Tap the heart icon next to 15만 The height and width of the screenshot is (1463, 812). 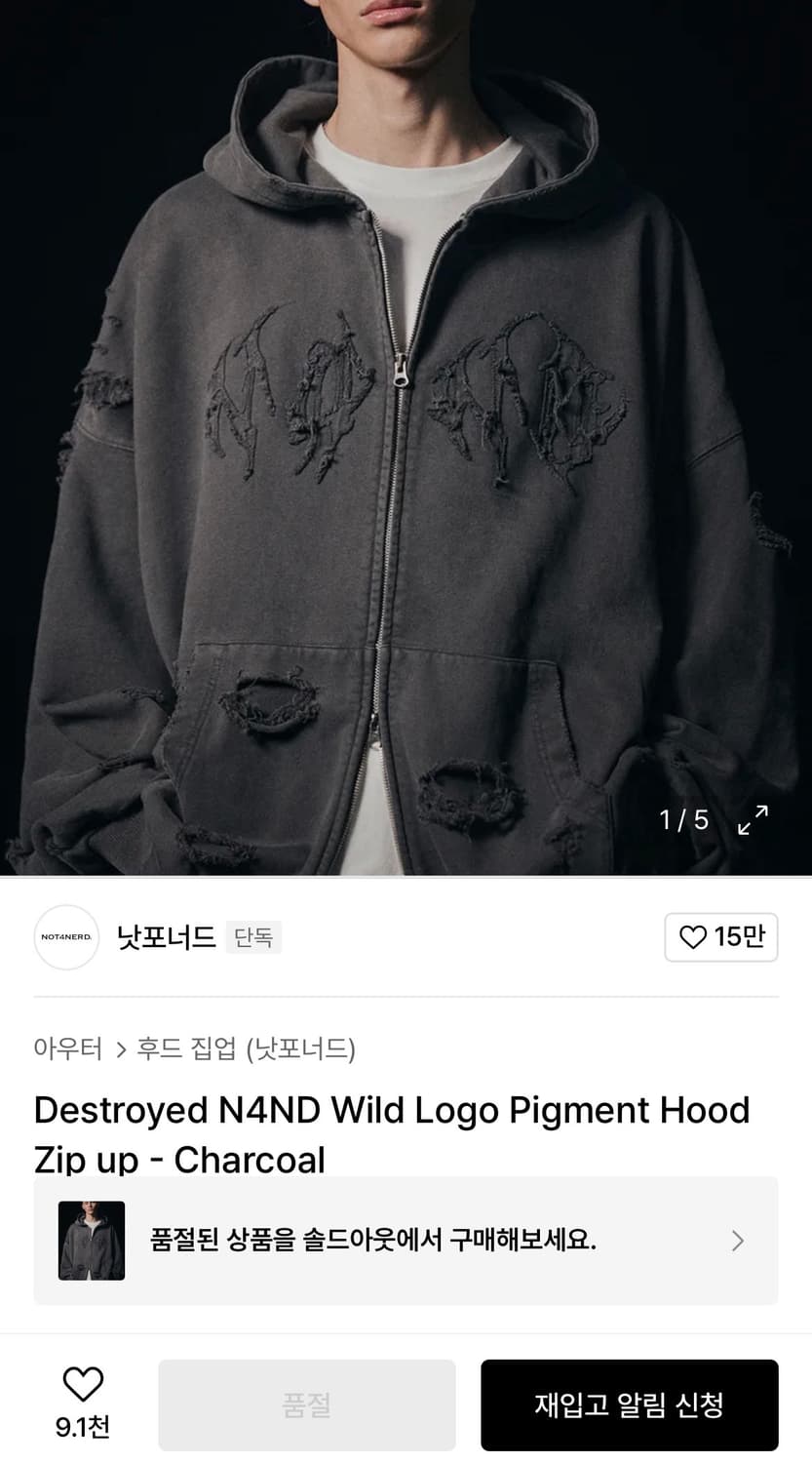(693, 937)
